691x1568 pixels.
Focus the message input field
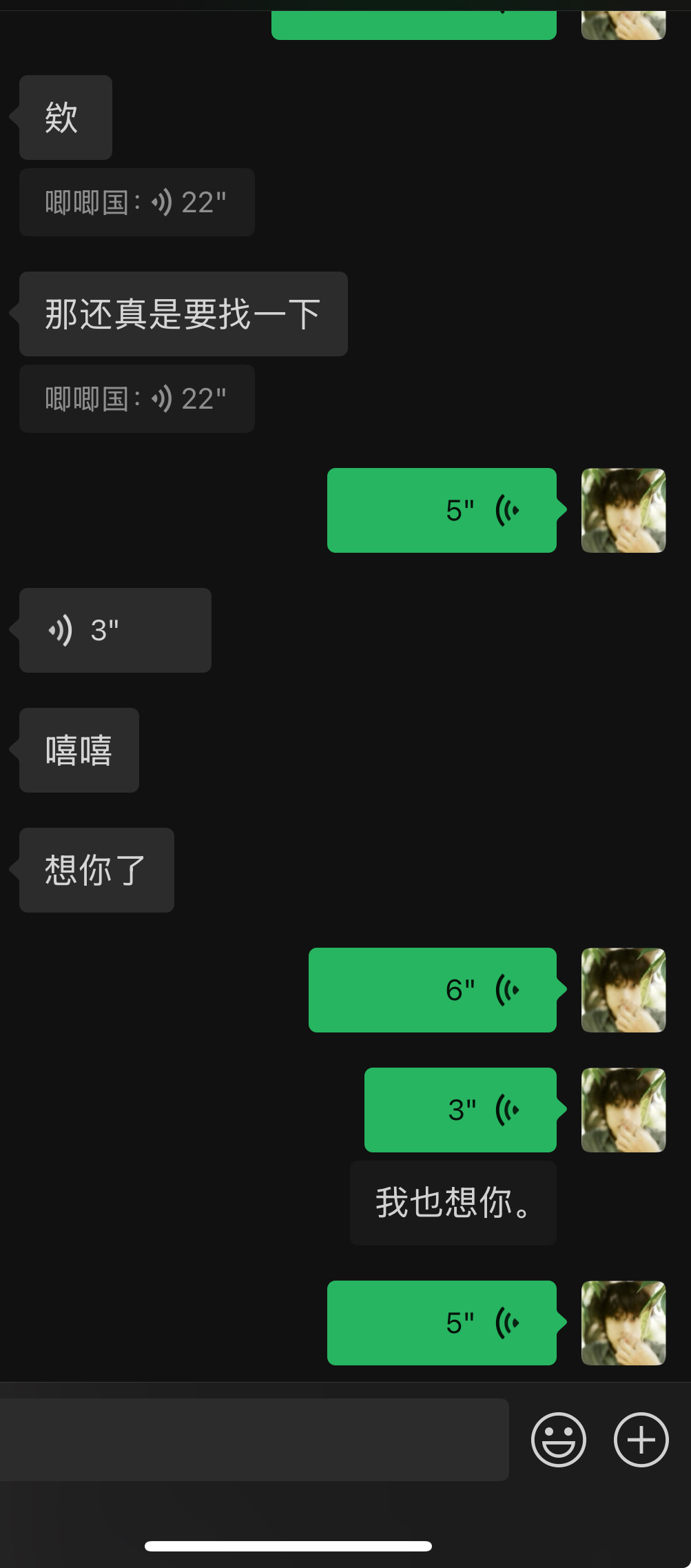pyautogui.click(x=254, y=1440)
